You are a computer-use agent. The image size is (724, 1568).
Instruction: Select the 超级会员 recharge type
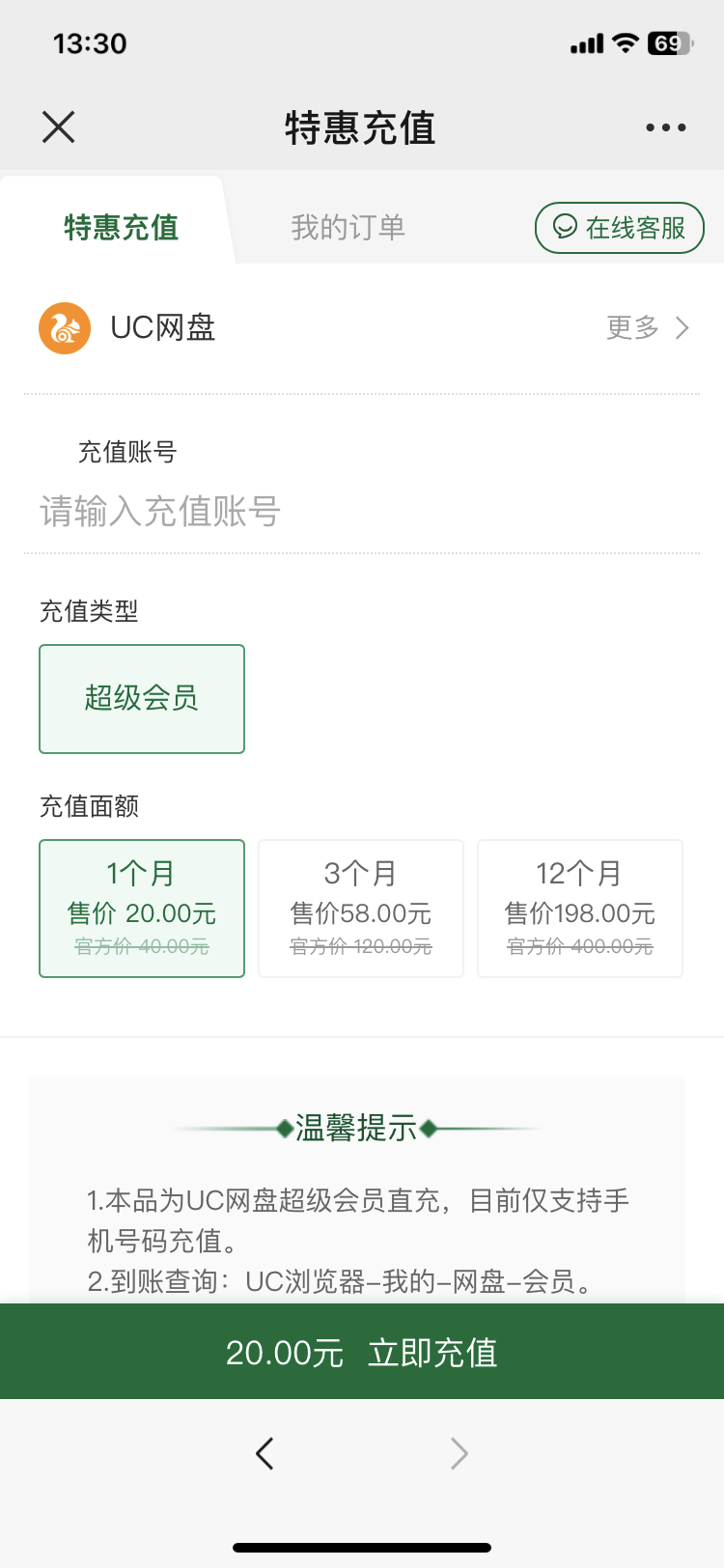pyautogui.click(x=142, y=698)
